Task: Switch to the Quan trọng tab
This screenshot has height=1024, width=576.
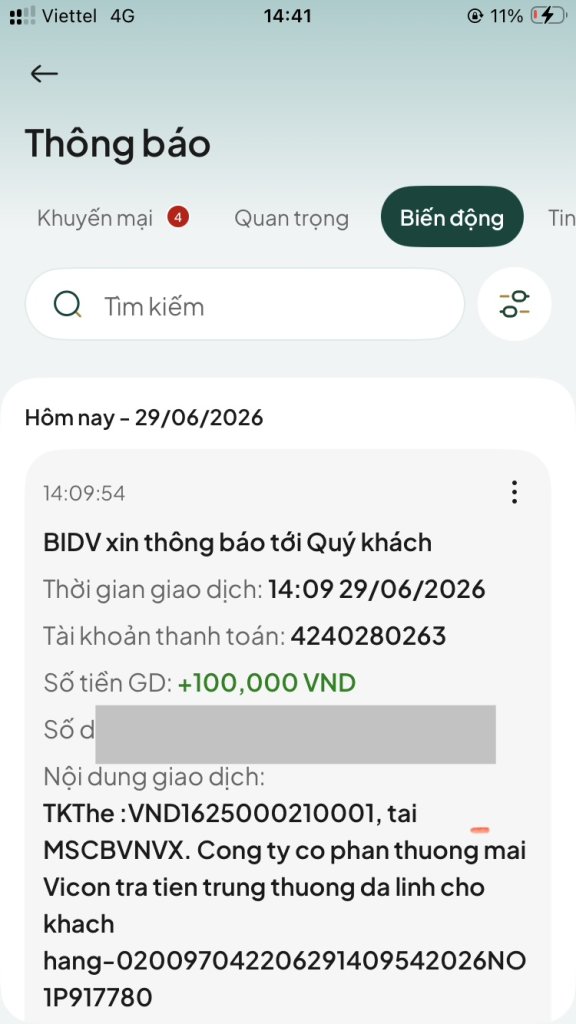Action: 291,217
